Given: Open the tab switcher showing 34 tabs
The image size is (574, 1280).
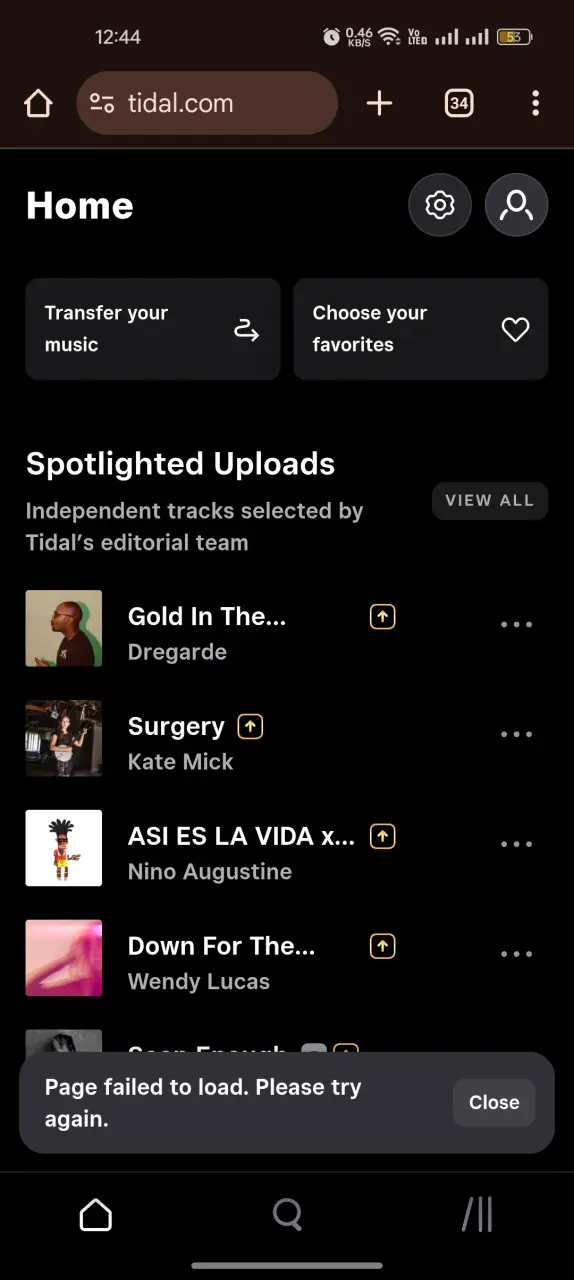Looking at the screenshot, I should [459, 103].
